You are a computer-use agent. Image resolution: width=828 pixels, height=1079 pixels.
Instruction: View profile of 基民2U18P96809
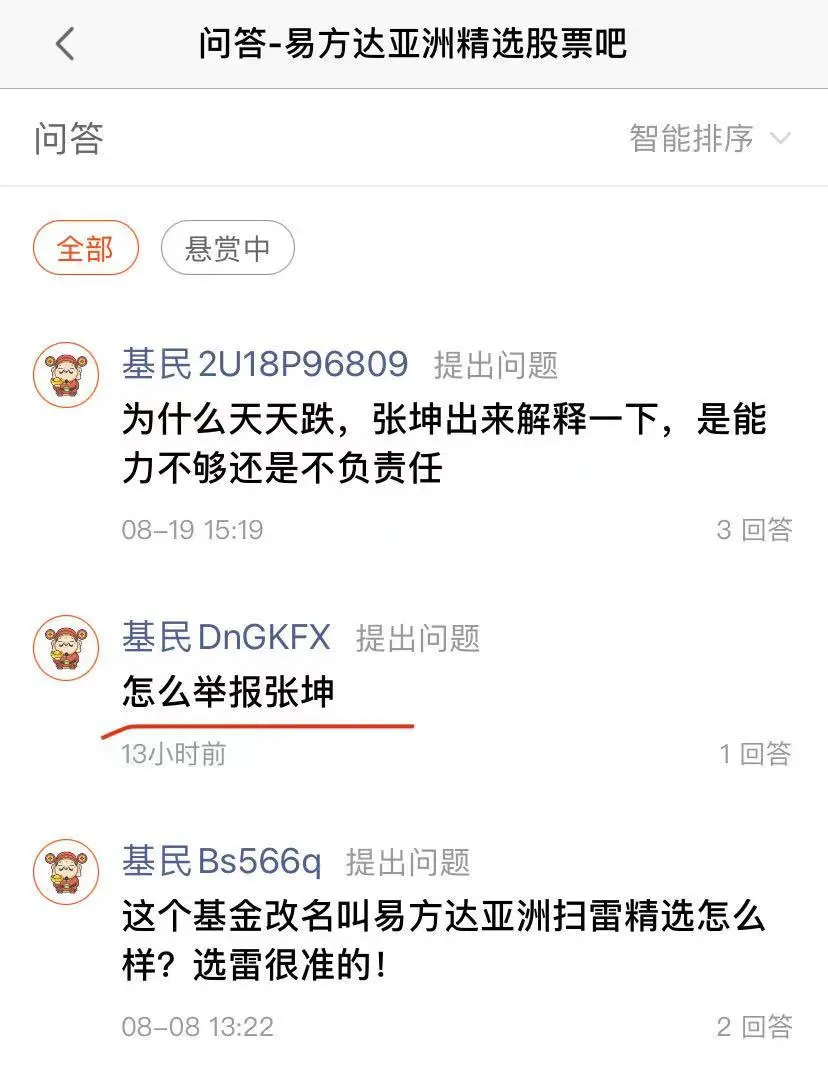[x=265, y=364]
